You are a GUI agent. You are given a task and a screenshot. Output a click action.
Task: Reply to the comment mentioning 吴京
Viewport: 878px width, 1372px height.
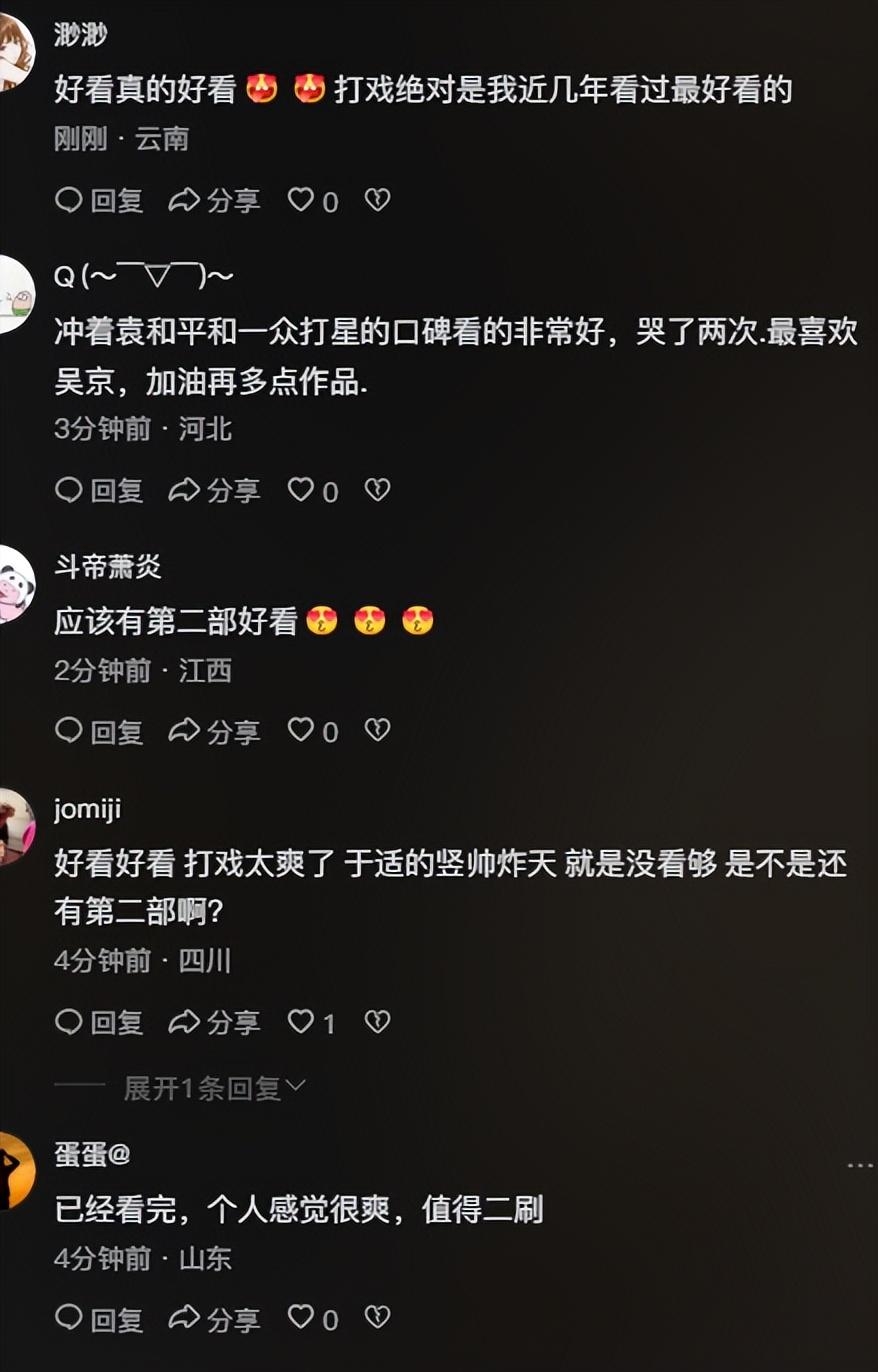99,490
